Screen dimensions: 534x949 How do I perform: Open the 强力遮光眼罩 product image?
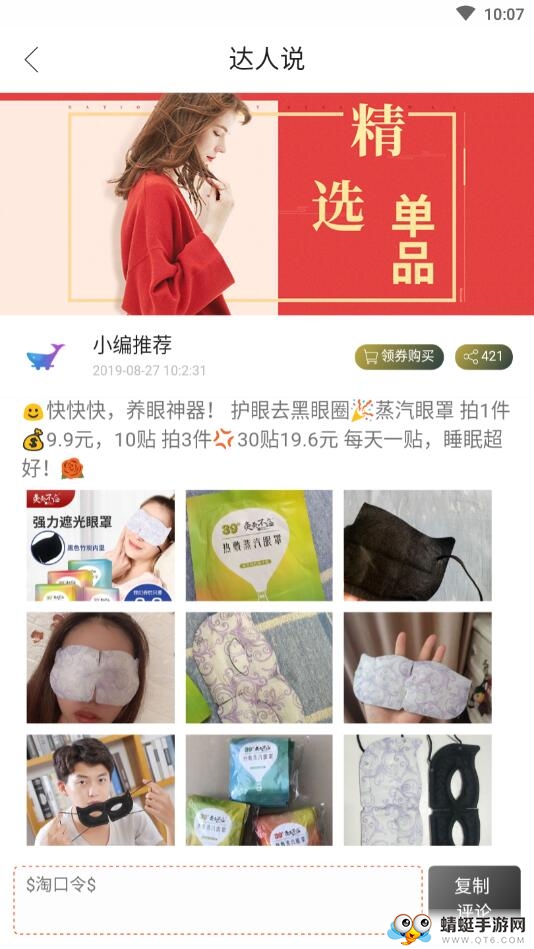click(101, 545)
